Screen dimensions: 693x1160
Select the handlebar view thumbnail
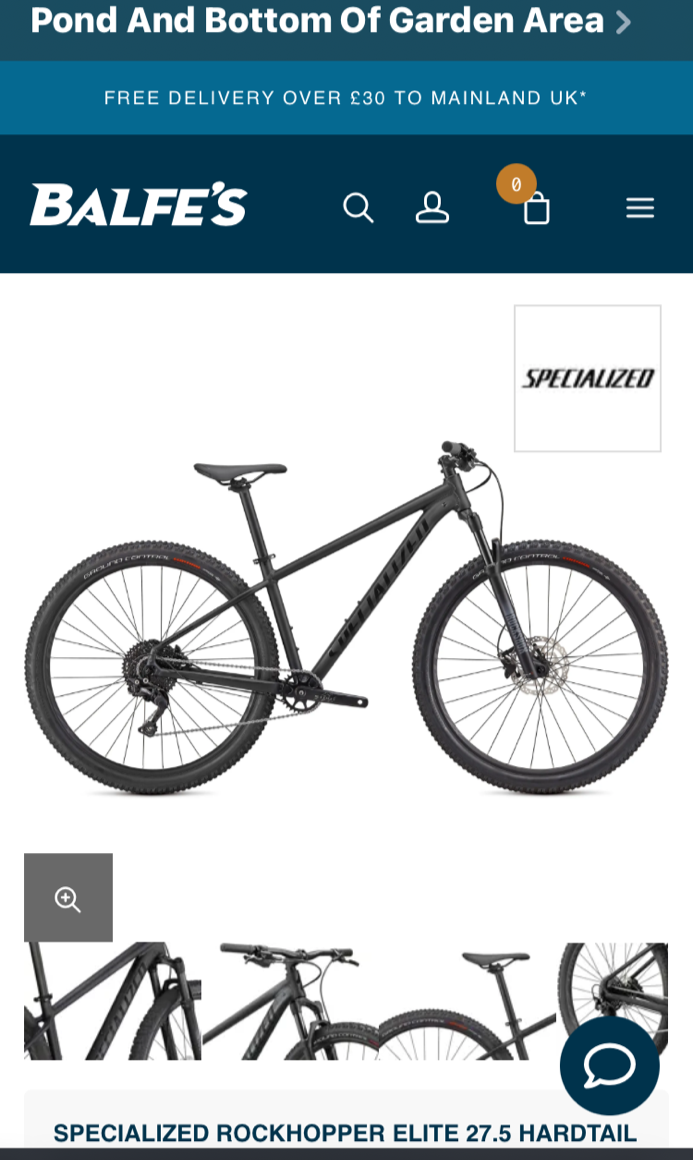[290, 1000]
